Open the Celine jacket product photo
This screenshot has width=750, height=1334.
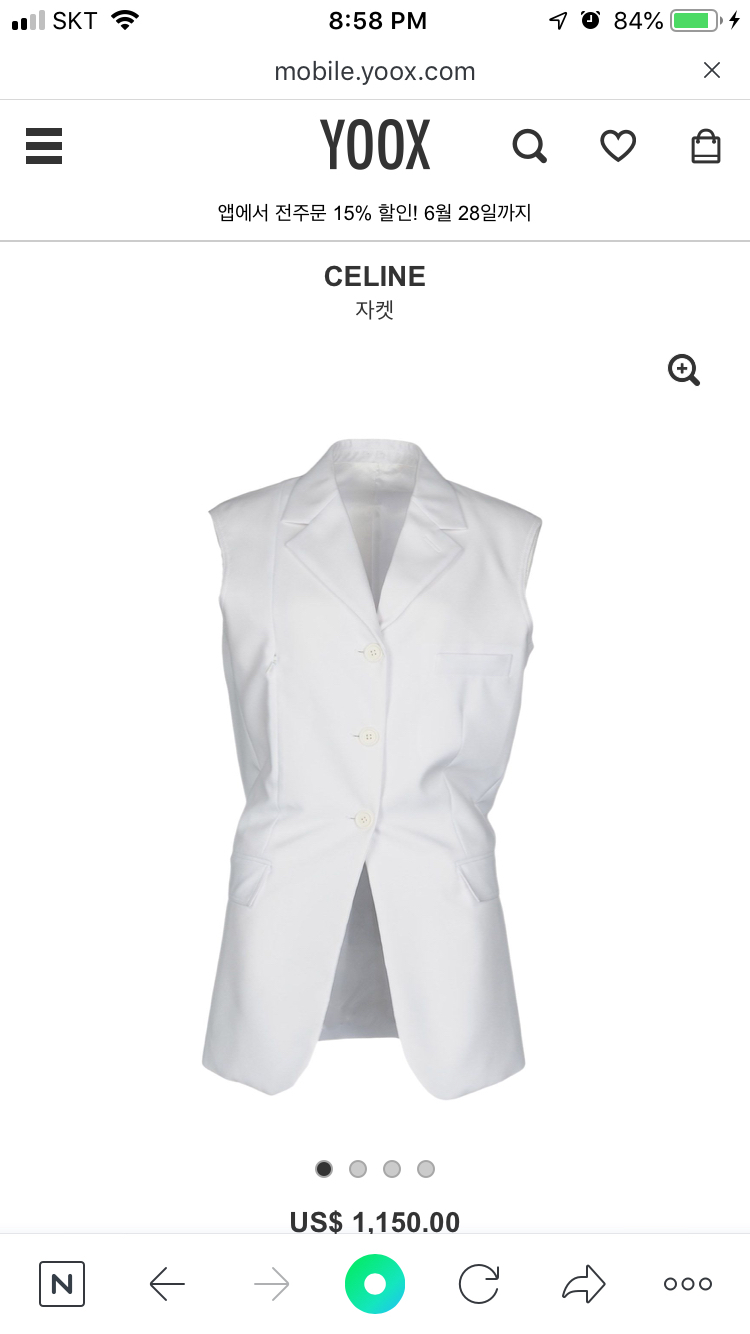(x=372, y=770)
